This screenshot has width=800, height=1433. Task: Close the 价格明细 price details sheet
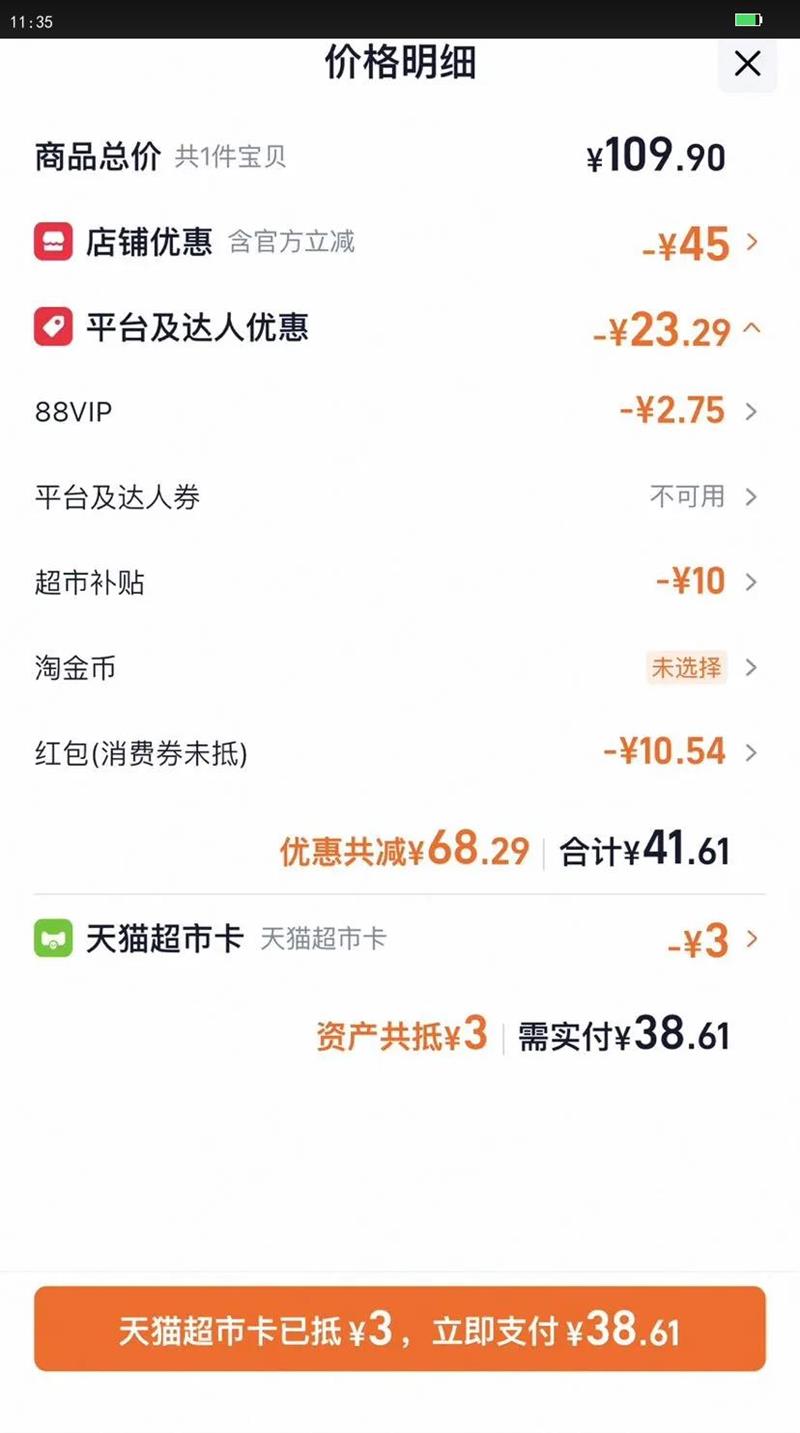pos(747,64)
